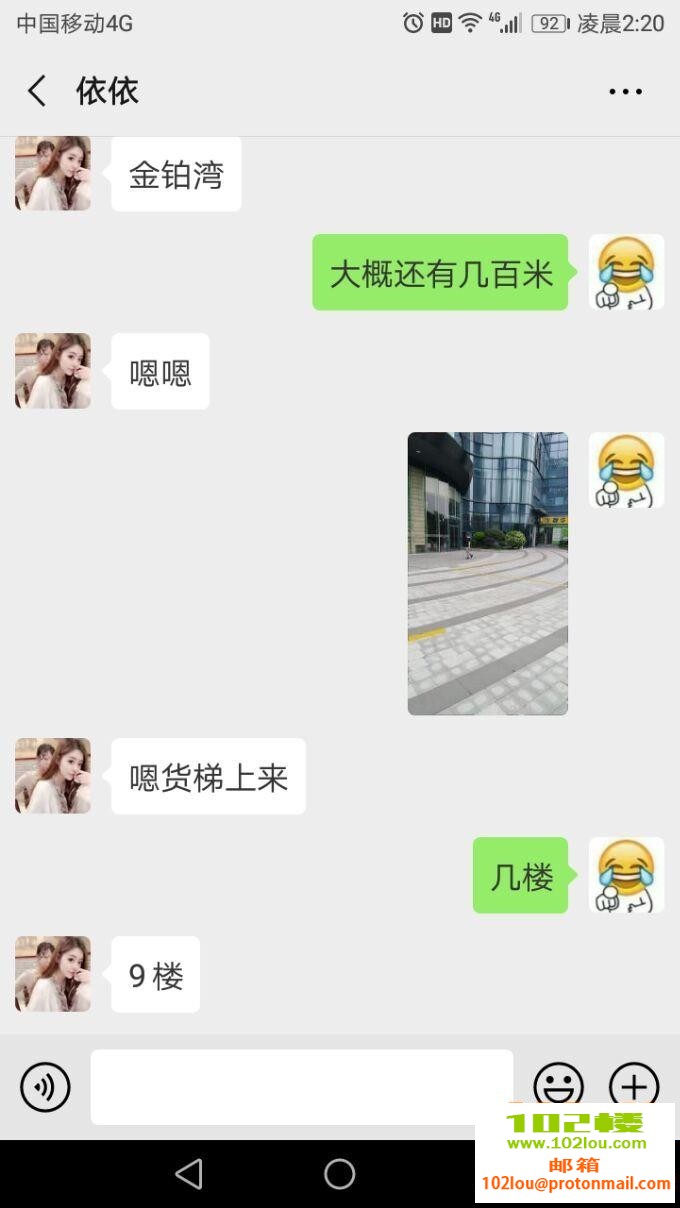Open the plus attachment menu
Image resolution: width=680 pixels, height=1208 pixels.
pyautogui.click(x=634, y=1085)
